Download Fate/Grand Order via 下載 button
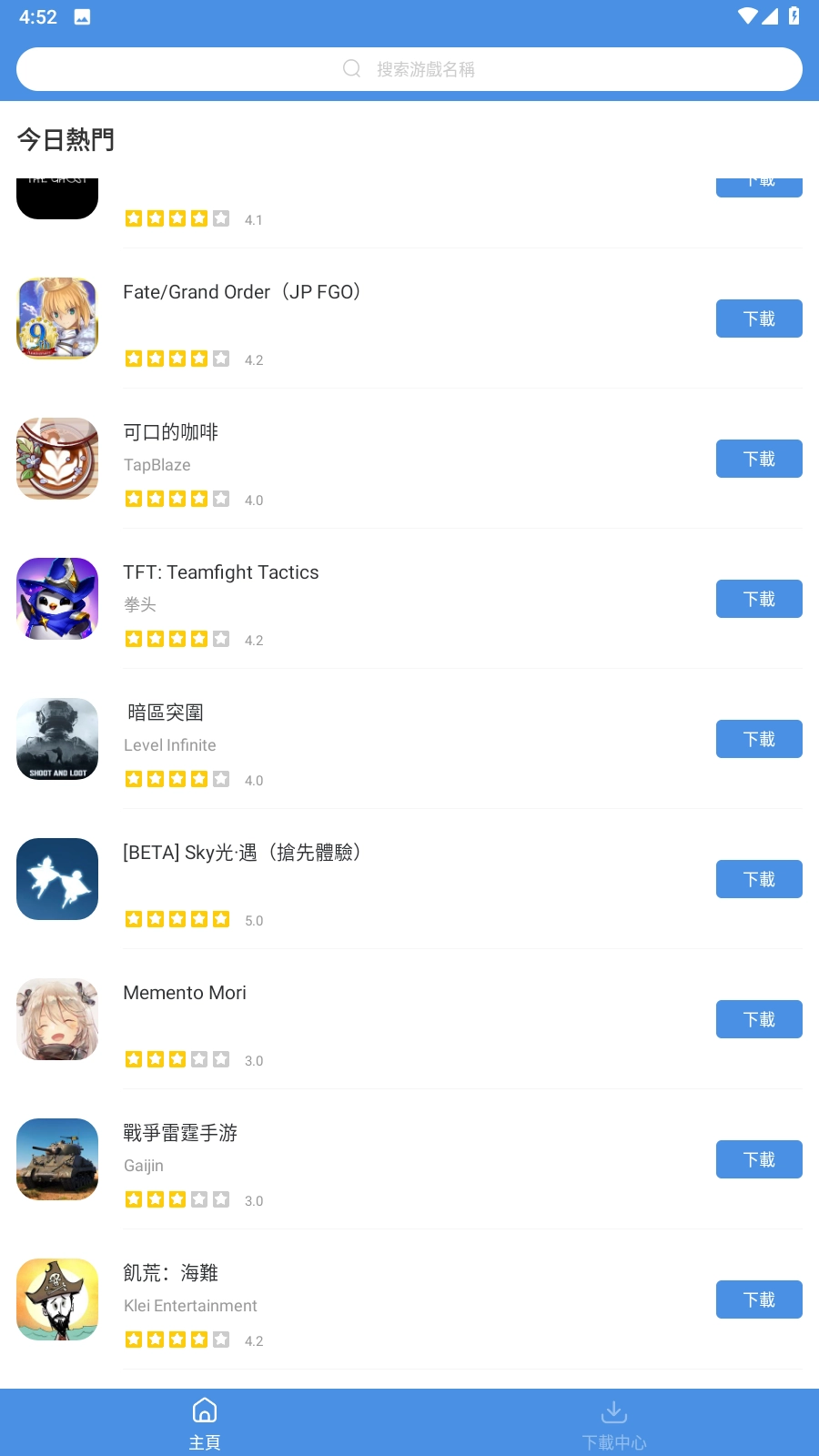This screenshot has width=819, height=1456. [759, 318]
